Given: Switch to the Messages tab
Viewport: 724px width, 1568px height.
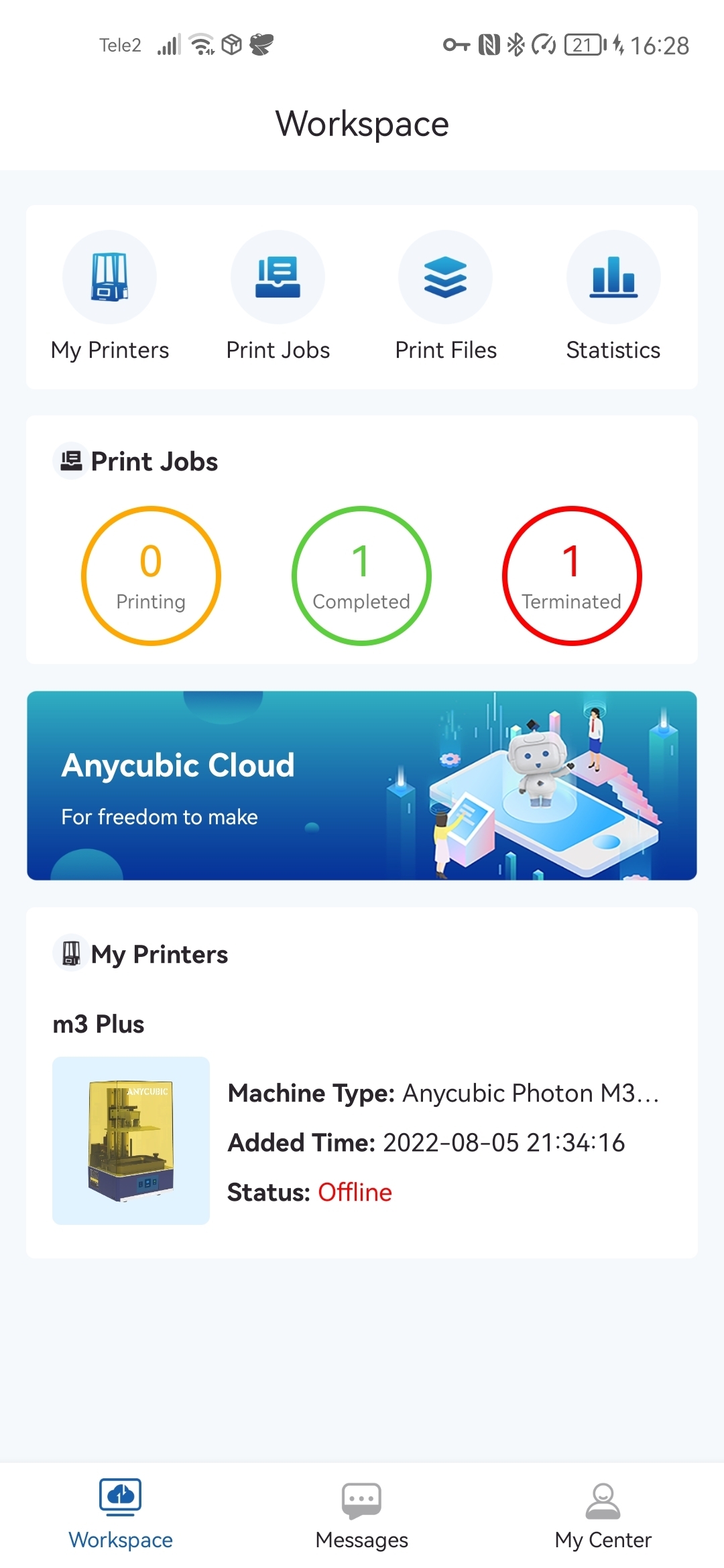Looking at the screenshot, I should [x=362, y=1516].
